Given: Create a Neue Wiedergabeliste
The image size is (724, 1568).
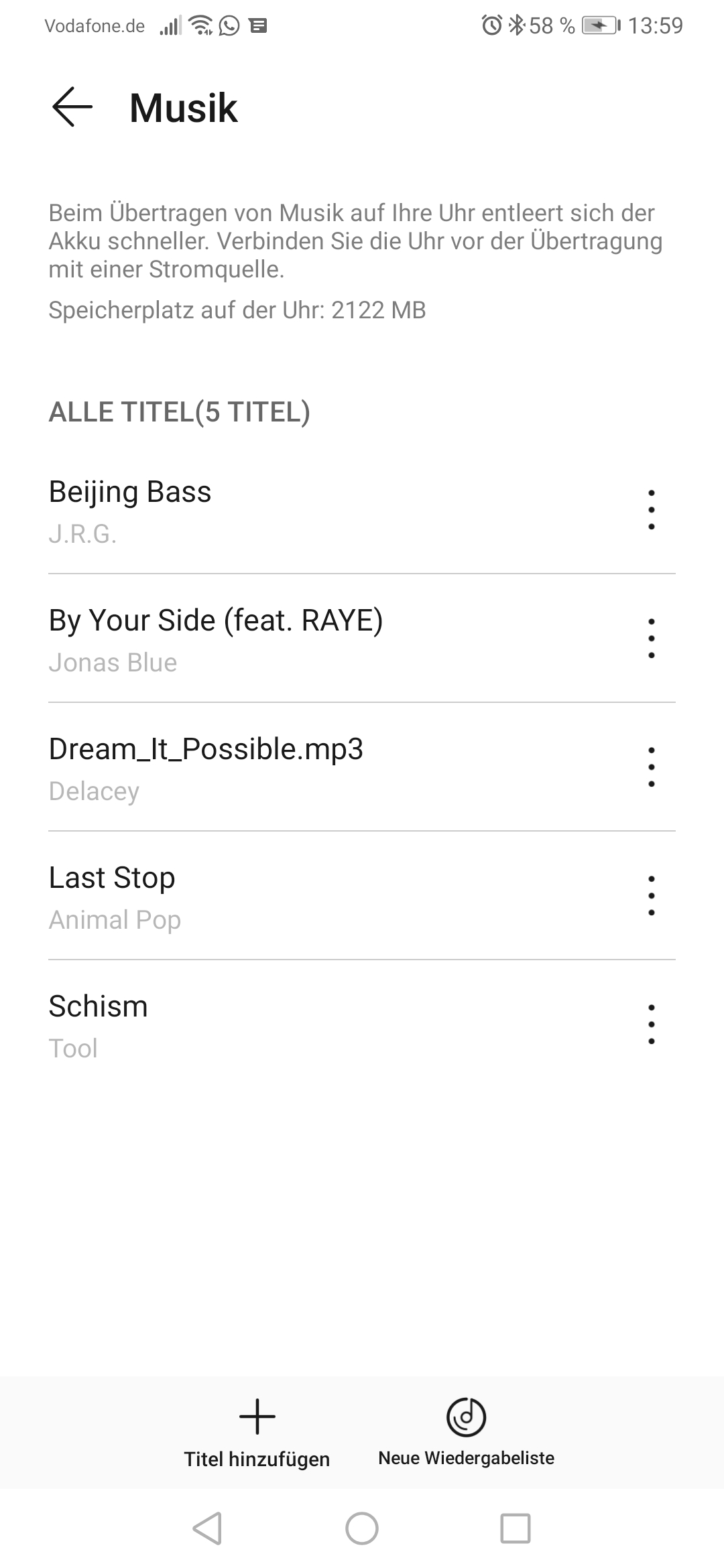Looking at the screenshot, I should (466, 1432).
